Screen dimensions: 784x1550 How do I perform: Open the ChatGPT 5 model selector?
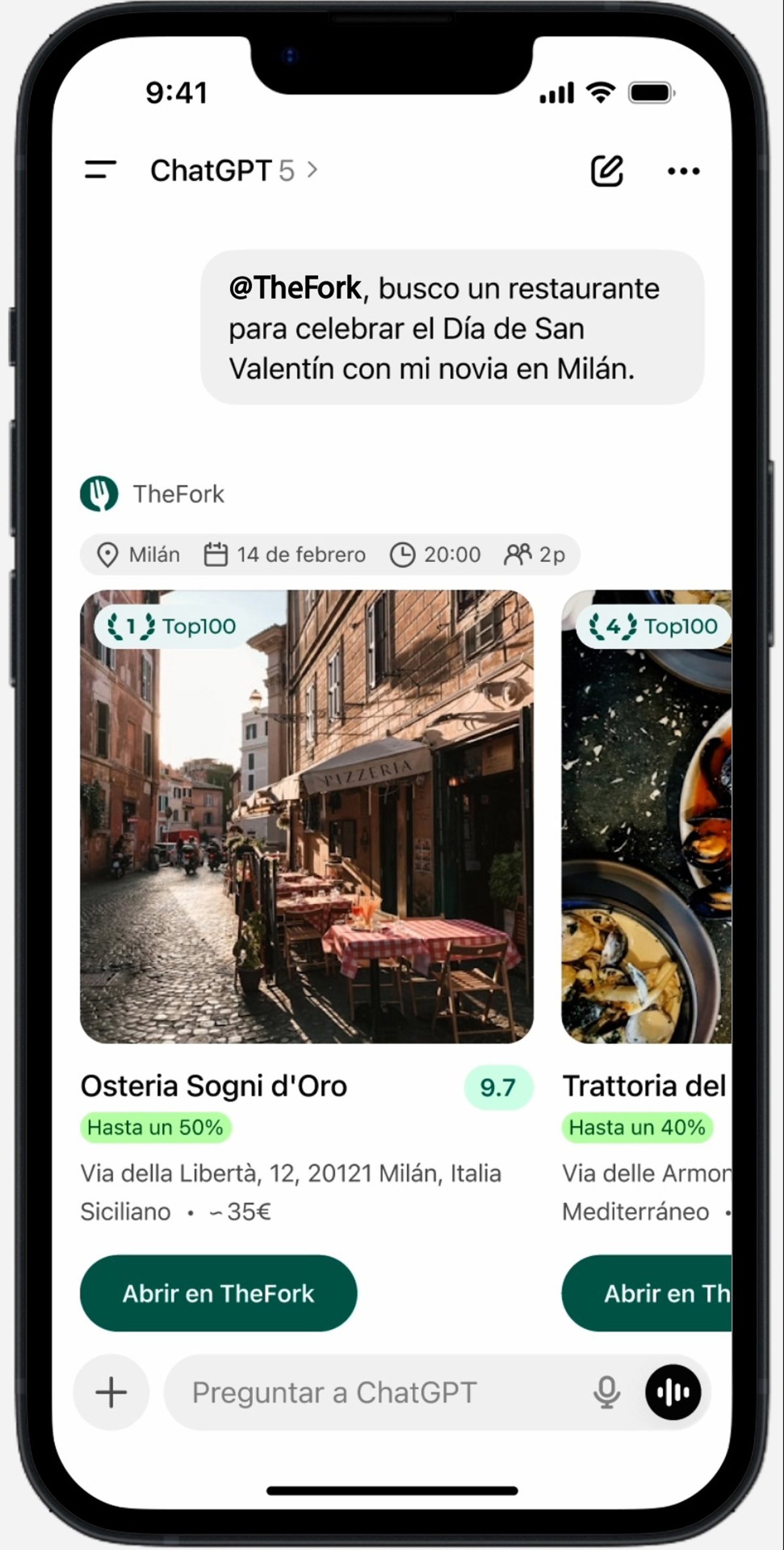(x=233, y=171)
